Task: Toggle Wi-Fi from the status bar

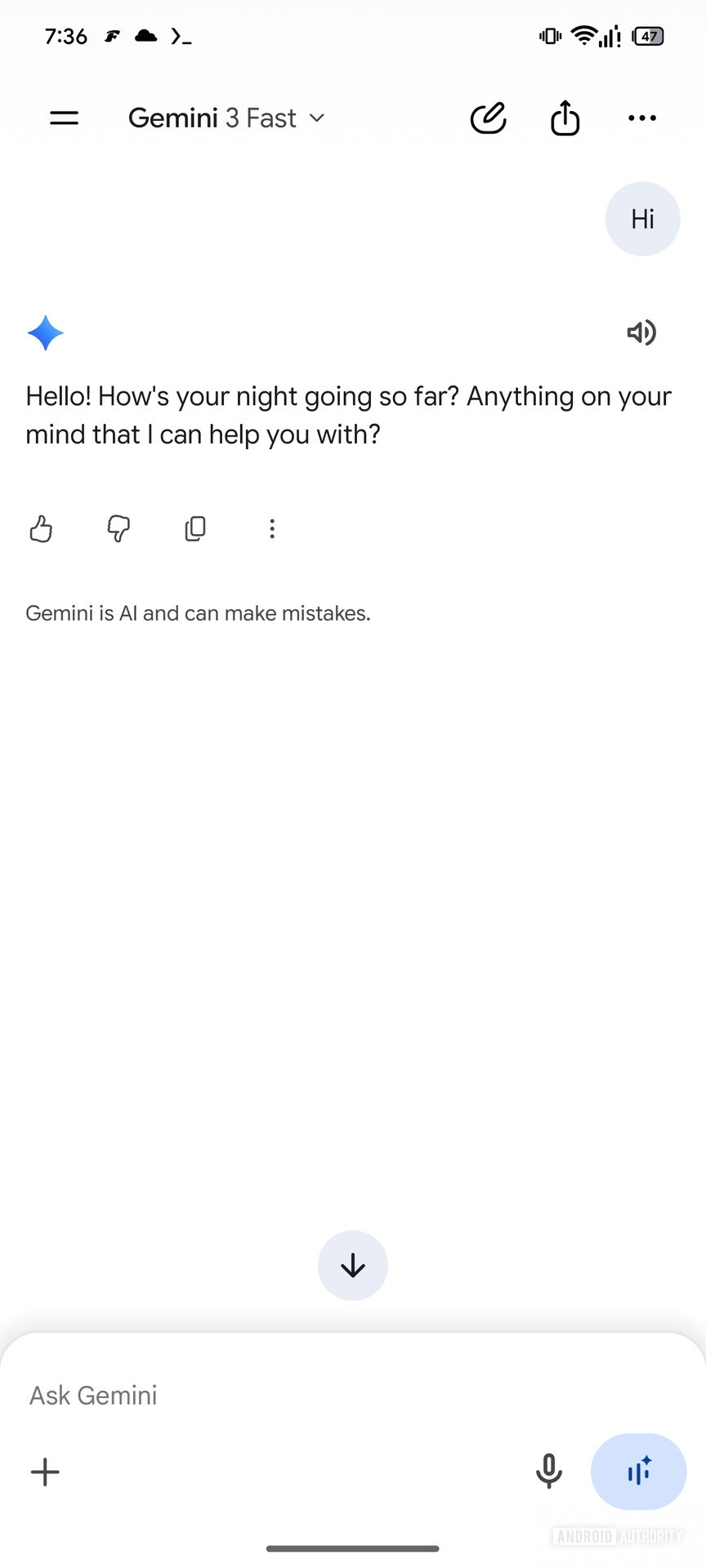Action: point(582,35)
